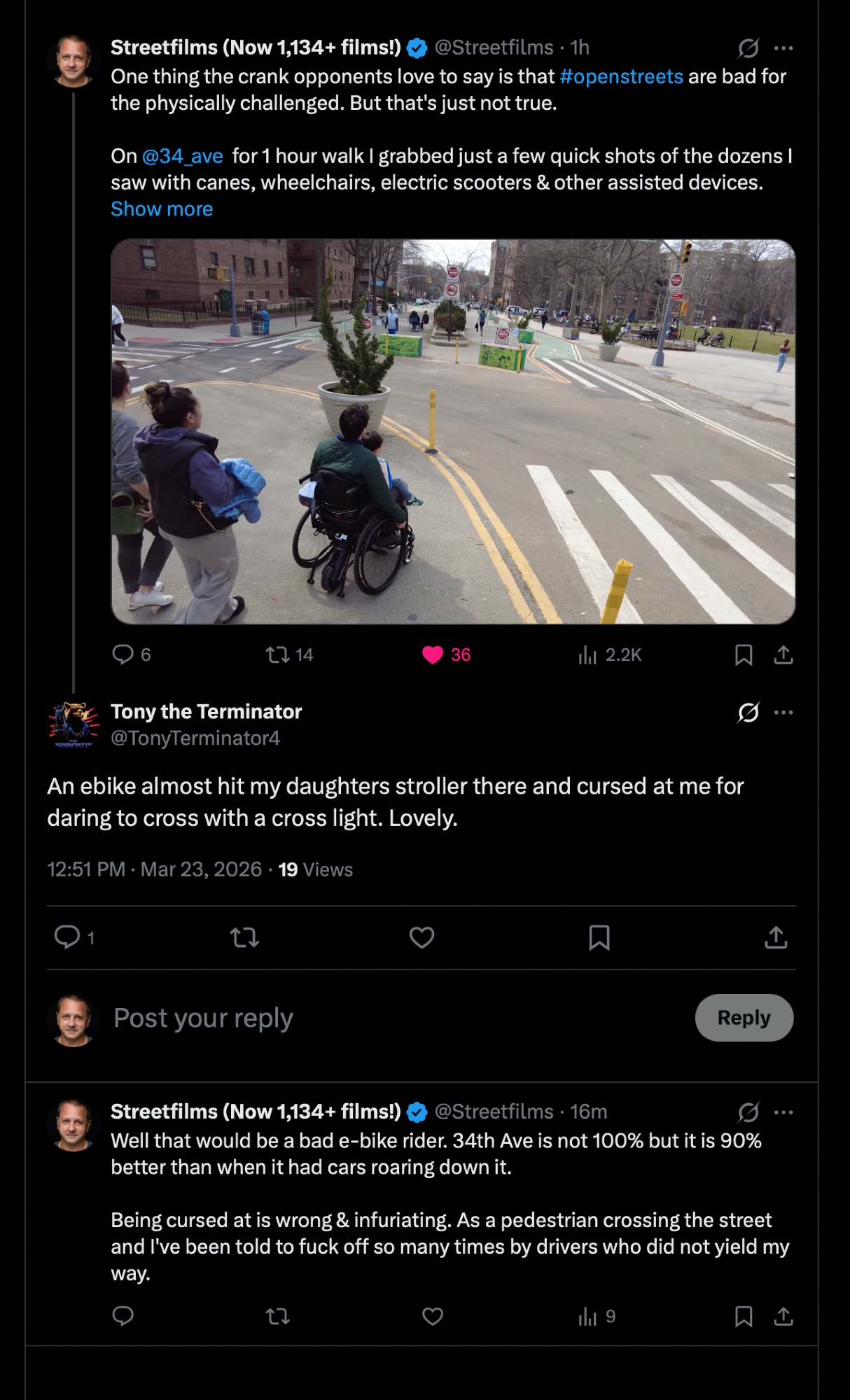Open the wheelchair street photo

coord(453,431)
